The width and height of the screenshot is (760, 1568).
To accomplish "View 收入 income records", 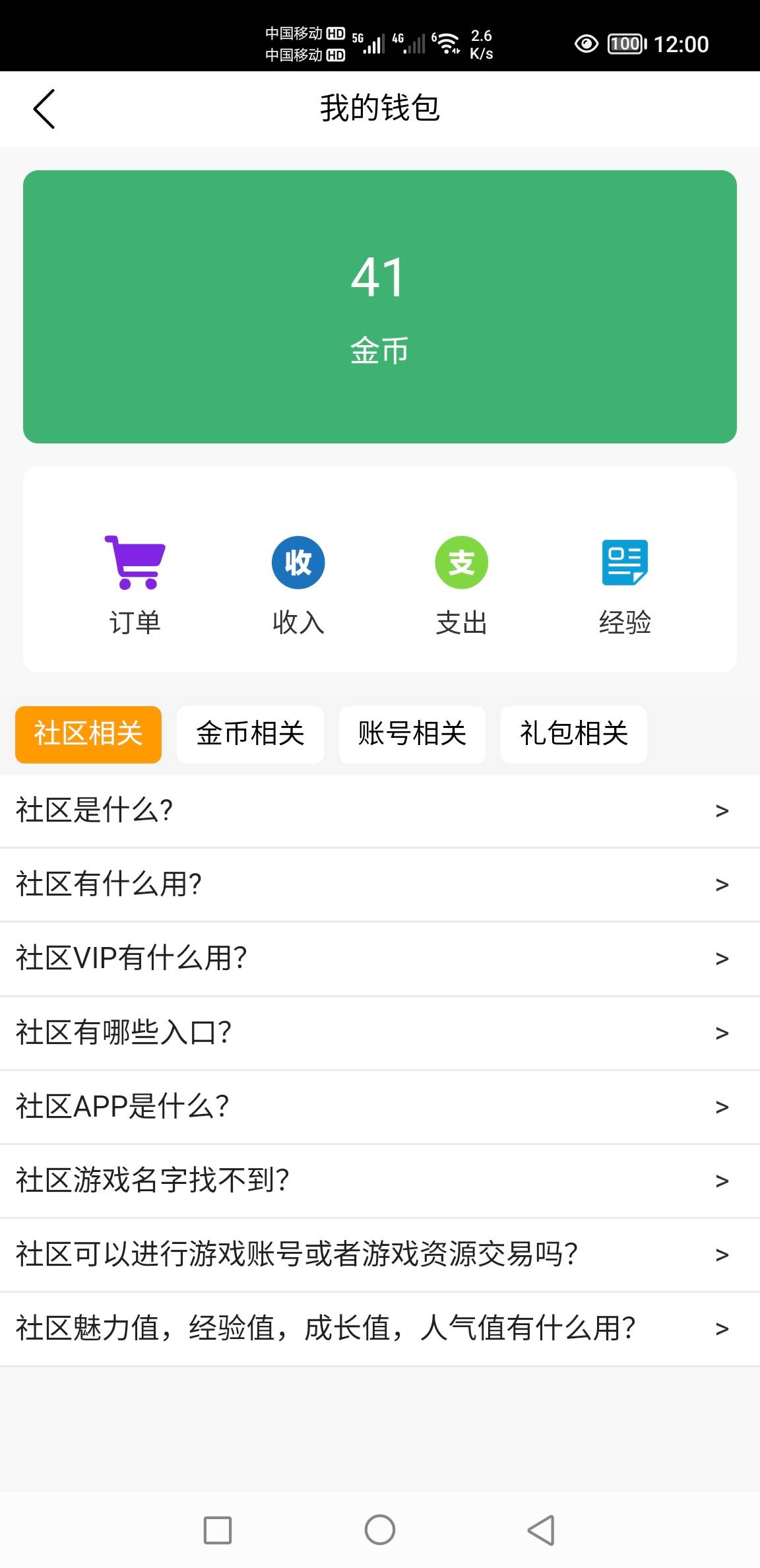I will point(298,584).
